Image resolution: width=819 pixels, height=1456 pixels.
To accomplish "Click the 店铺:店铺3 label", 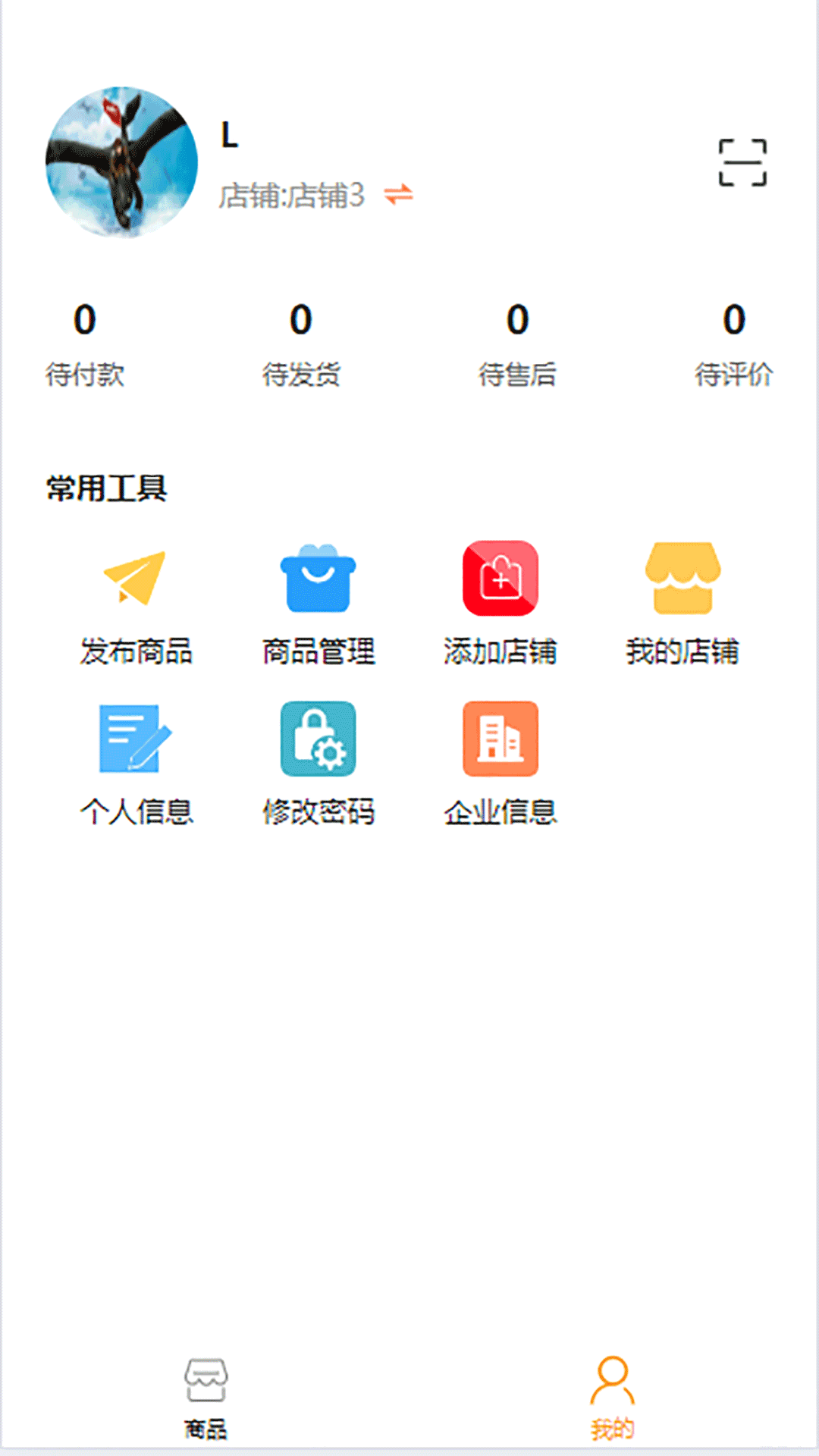I will (292, 195).
